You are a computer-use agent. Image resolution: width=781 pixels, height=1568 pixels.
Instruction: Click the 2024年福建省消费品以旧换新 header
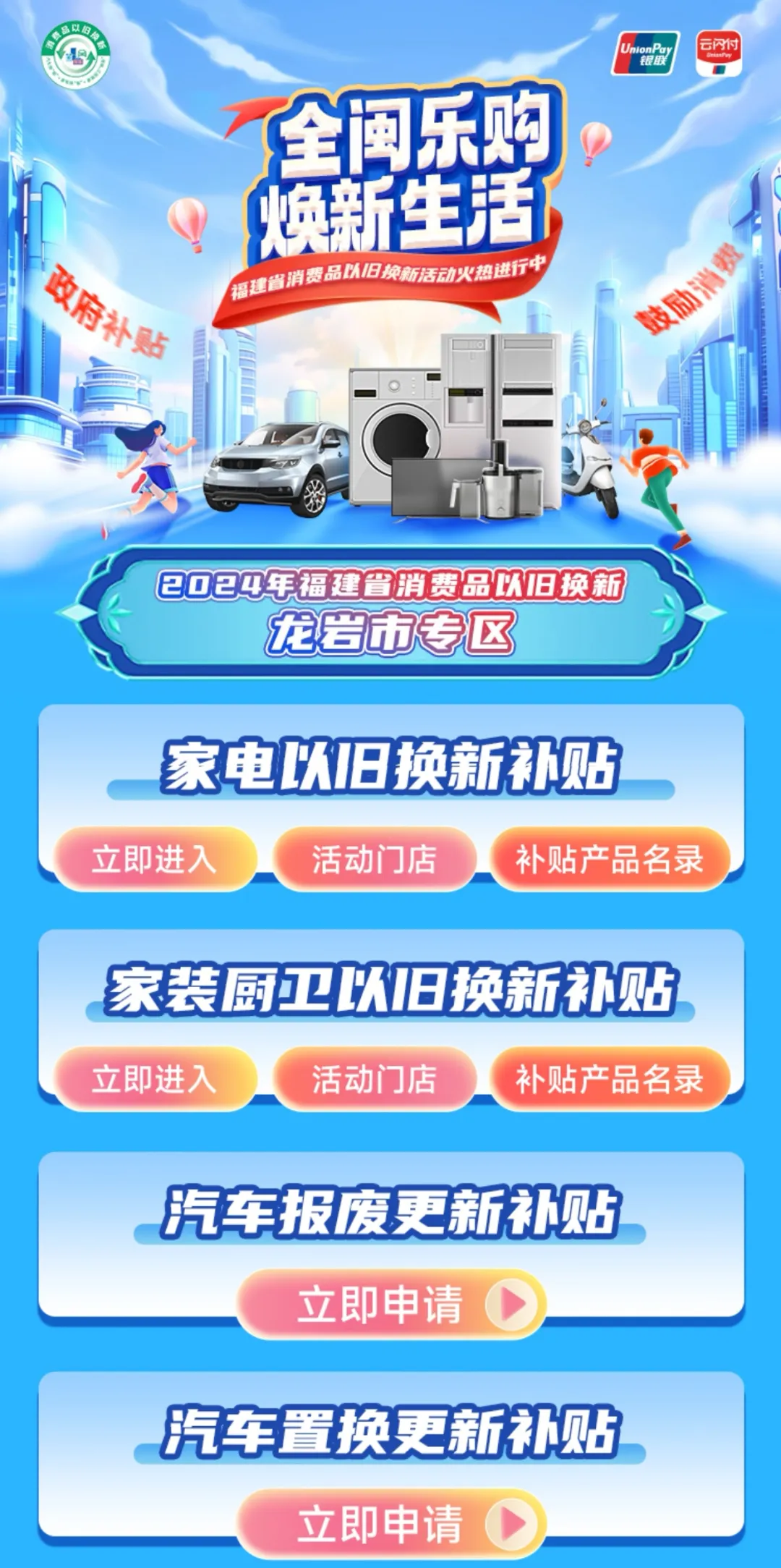point(390,585)
